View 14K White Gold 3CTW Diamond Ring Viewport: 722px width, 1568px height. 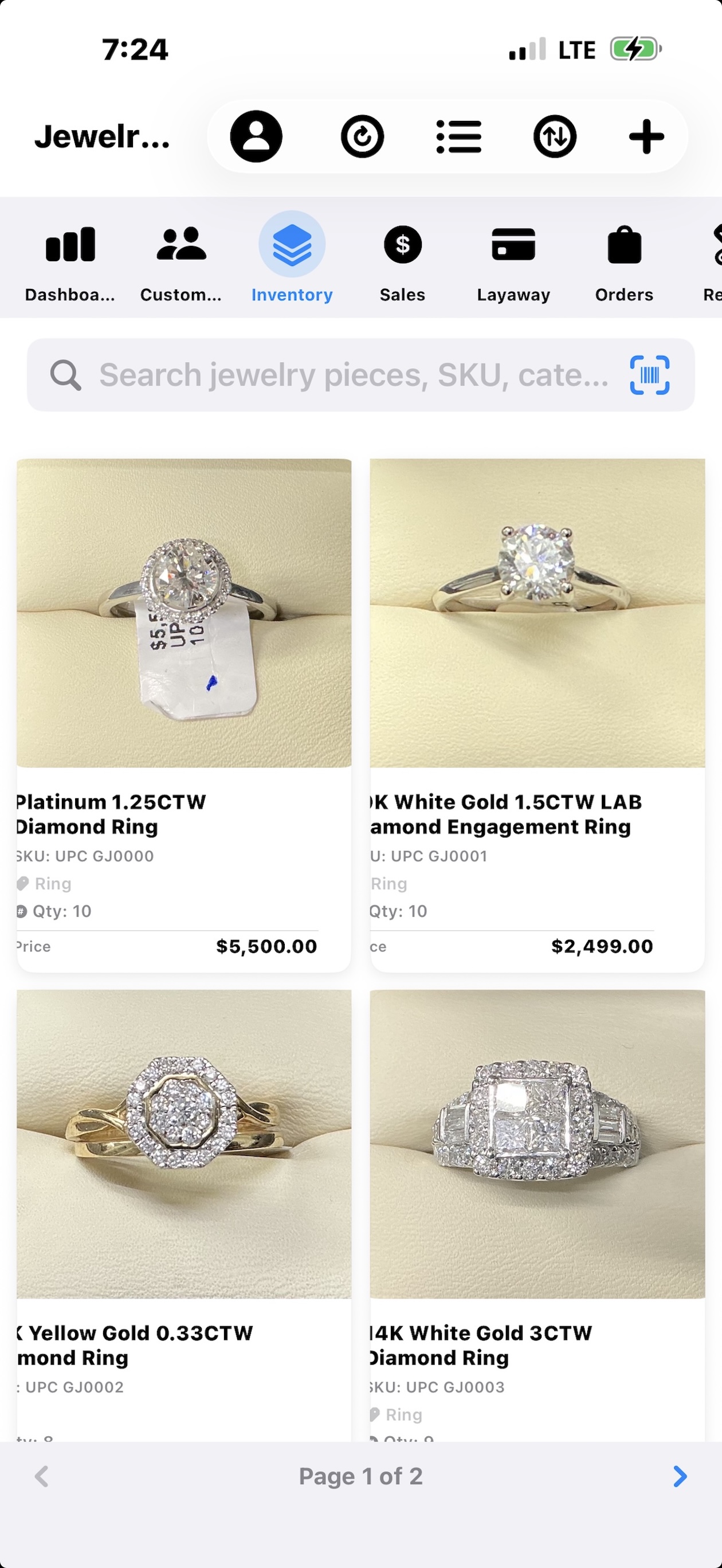(537, 1212)
